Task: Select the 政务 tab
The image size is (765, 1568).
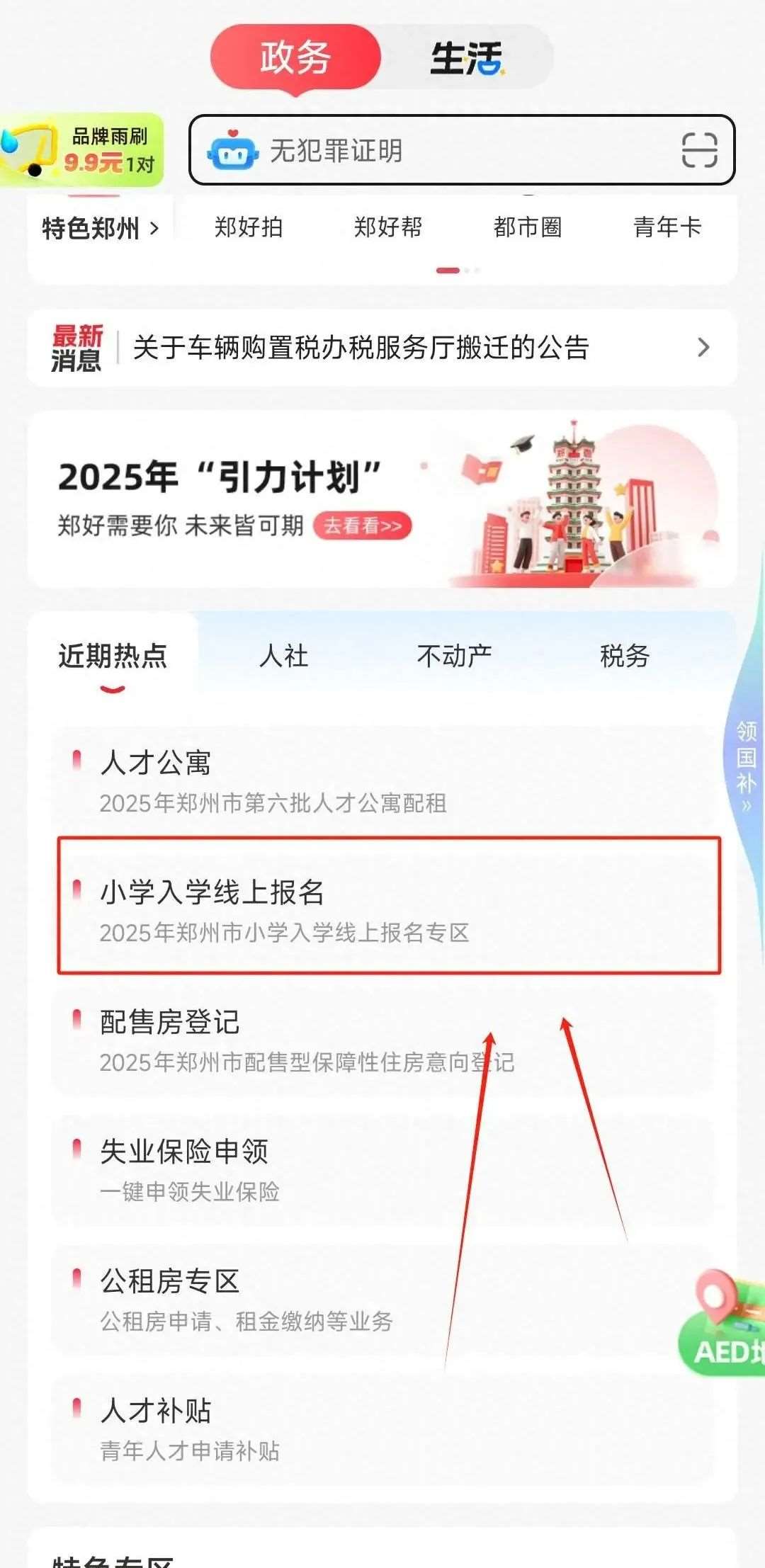Action: pyautogui.click(x=295, y=57)
